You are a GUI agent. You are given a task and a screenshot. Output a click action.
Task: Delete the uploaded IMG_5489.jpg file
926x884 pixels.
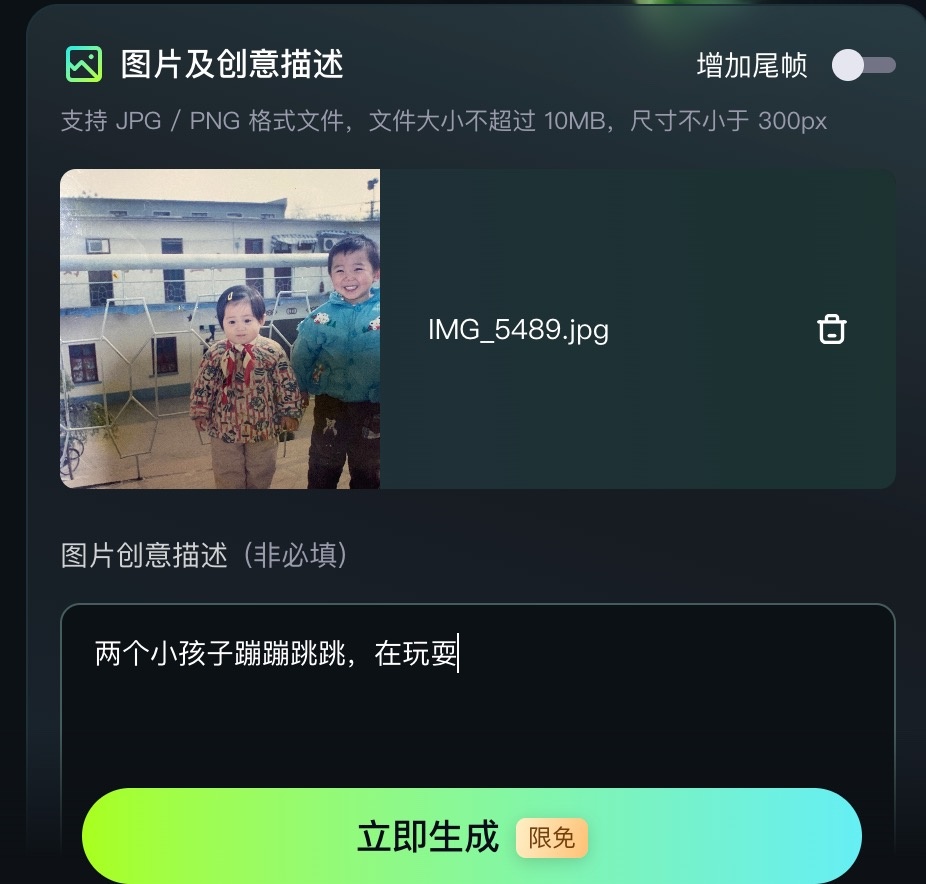click(832, 329)
